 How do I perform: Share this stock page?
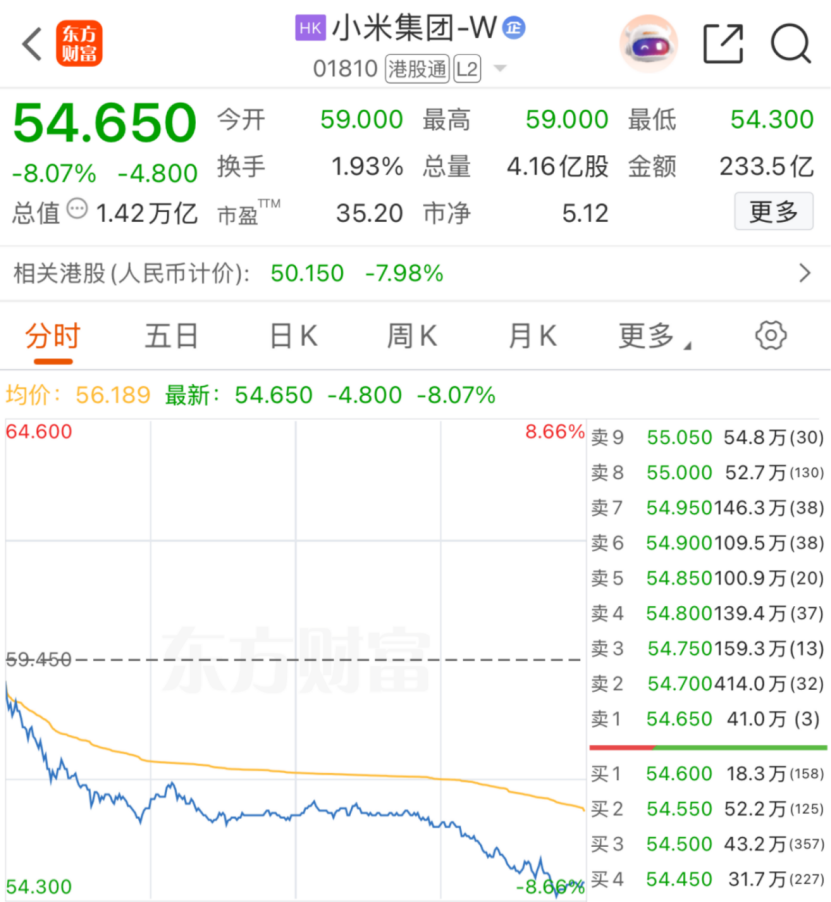(723, 44)
